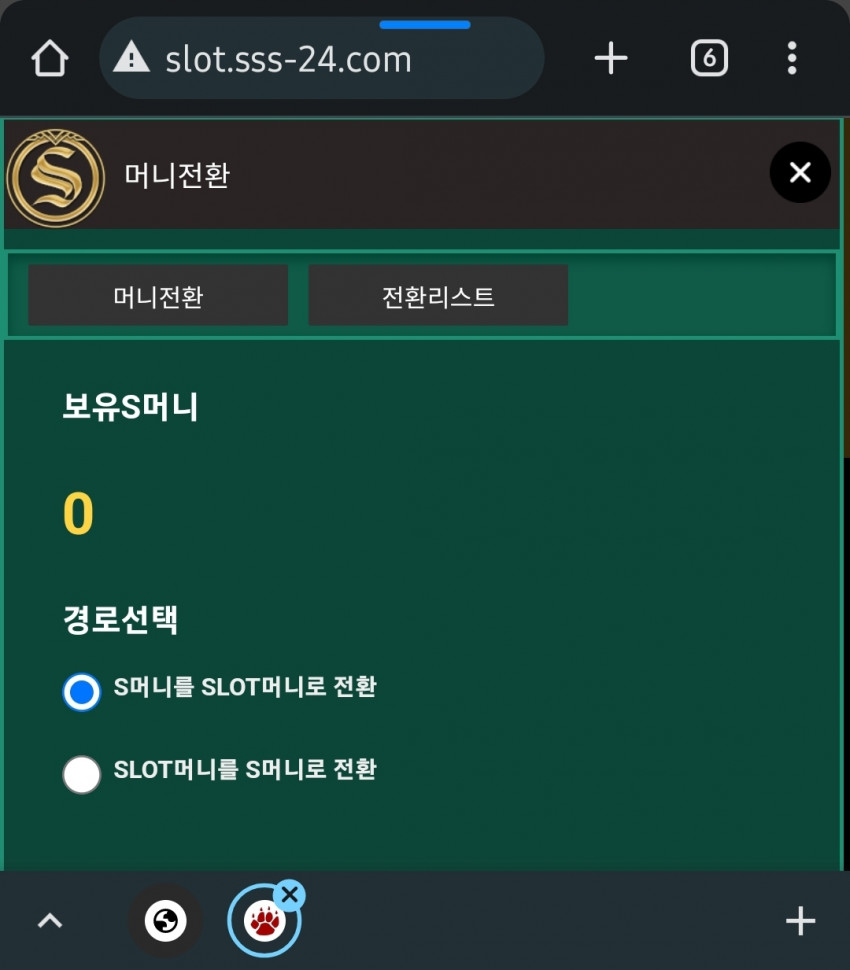Switch to the 머니전환 tab
The image size is (850, 970).
pyautogui.click(x=158, y=296)
